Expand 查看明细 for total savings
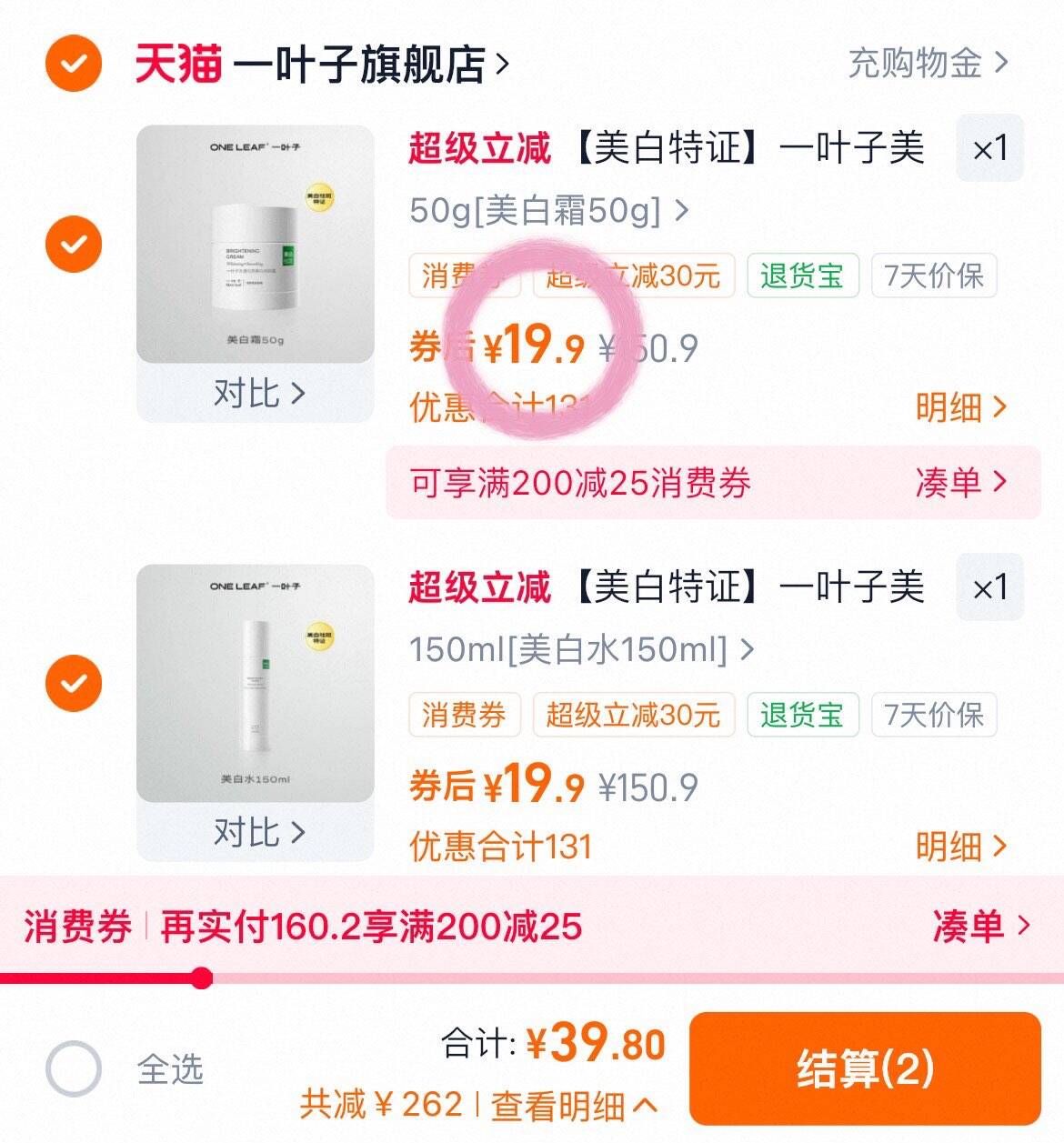The image size is (1064, 1143). coord(573,1106)
